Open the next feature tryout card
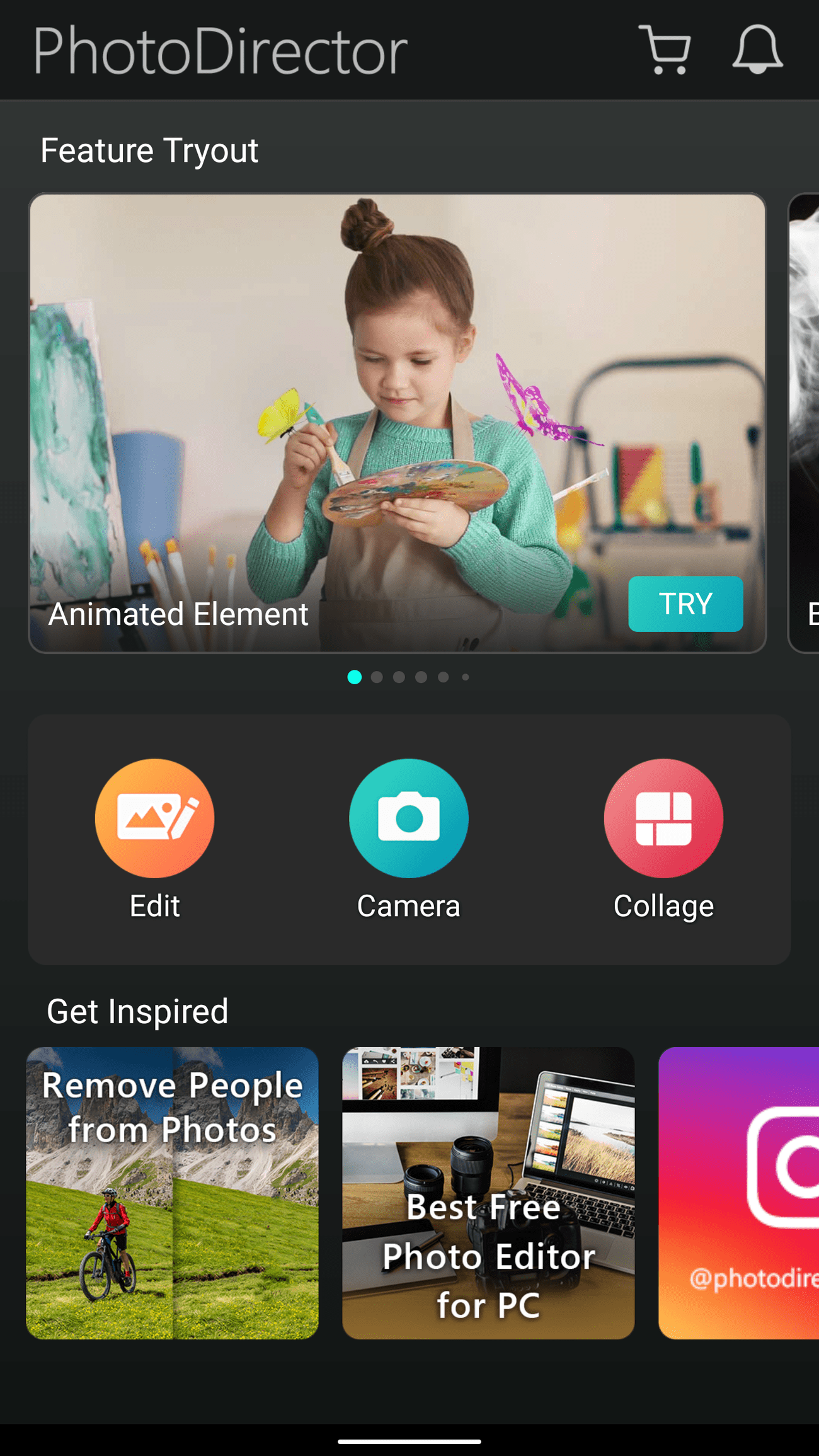Image resolution: width=819 pixels, height=1456 pixels. coord(805,422)
